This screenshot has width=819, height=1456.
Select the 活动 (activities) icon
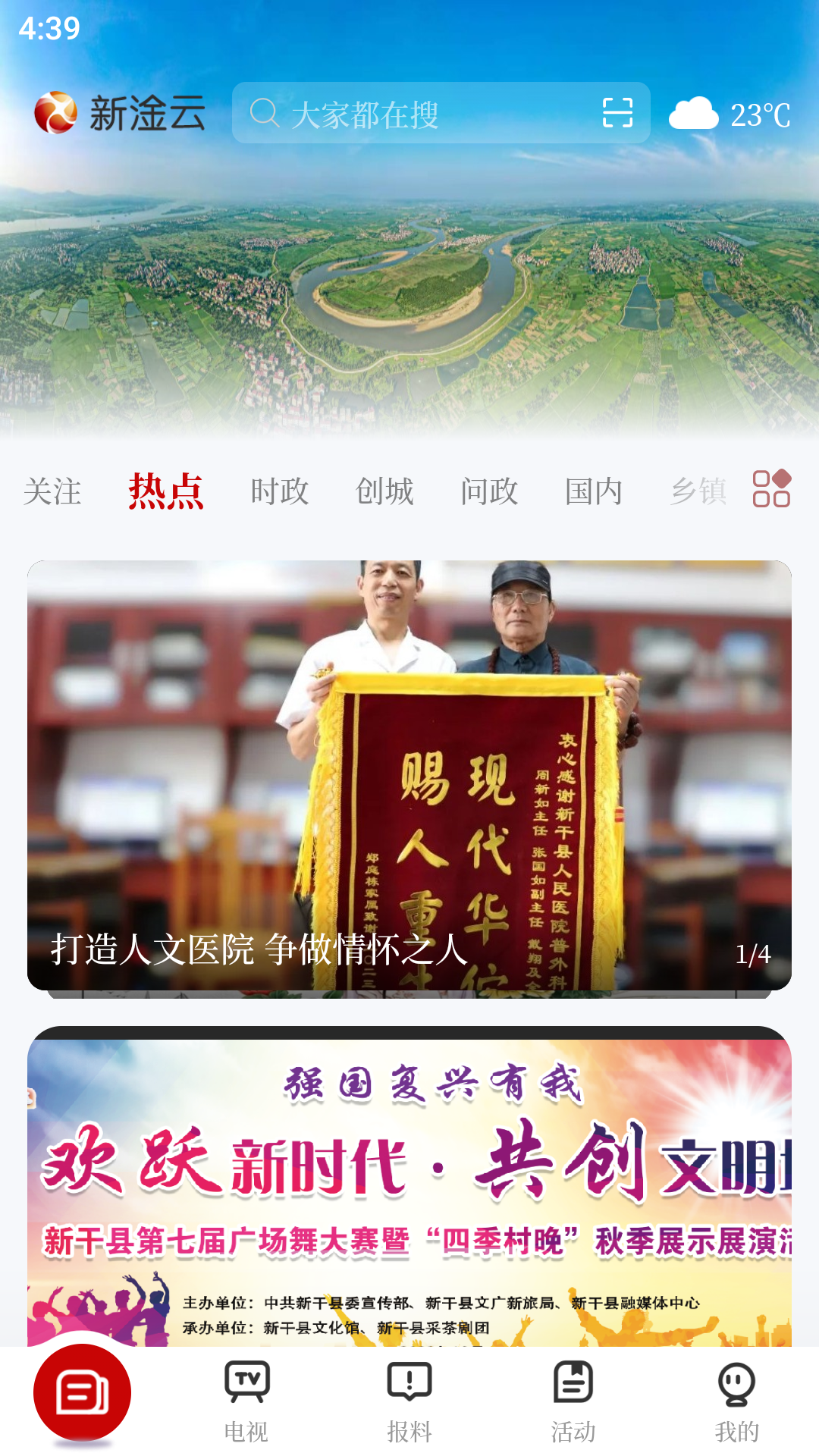(573, 1391)
